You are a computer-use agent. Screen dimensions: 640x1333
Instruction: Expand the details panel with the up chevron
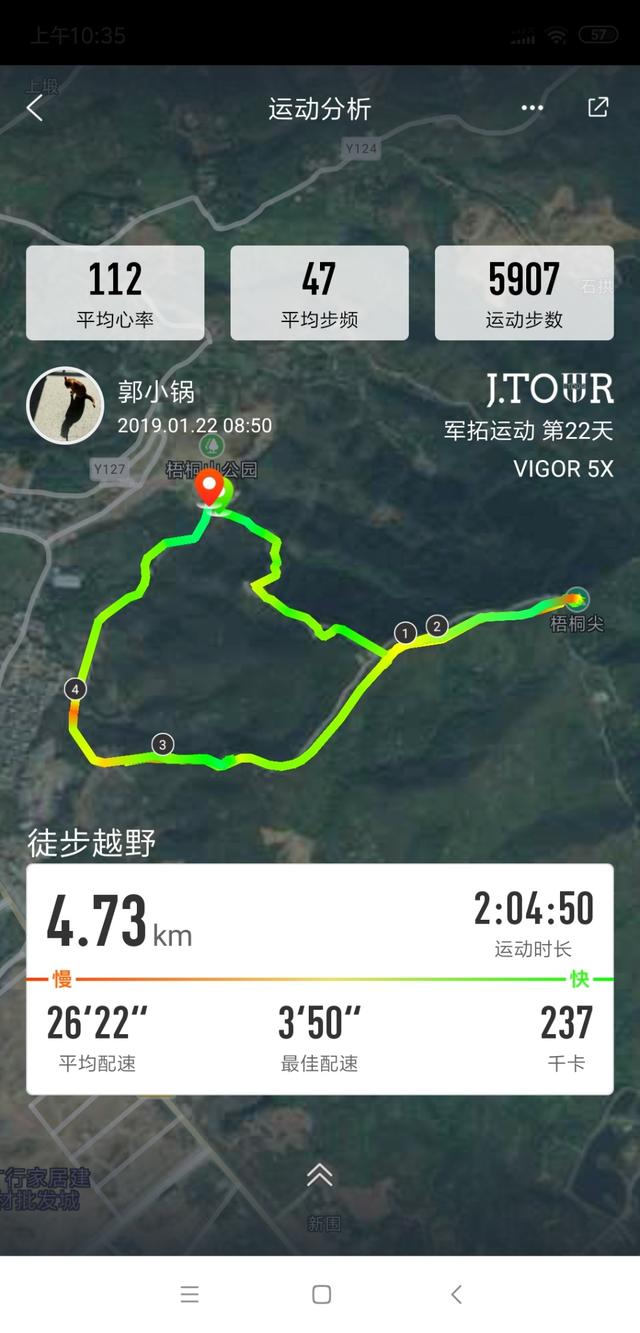click(320, 1175)
